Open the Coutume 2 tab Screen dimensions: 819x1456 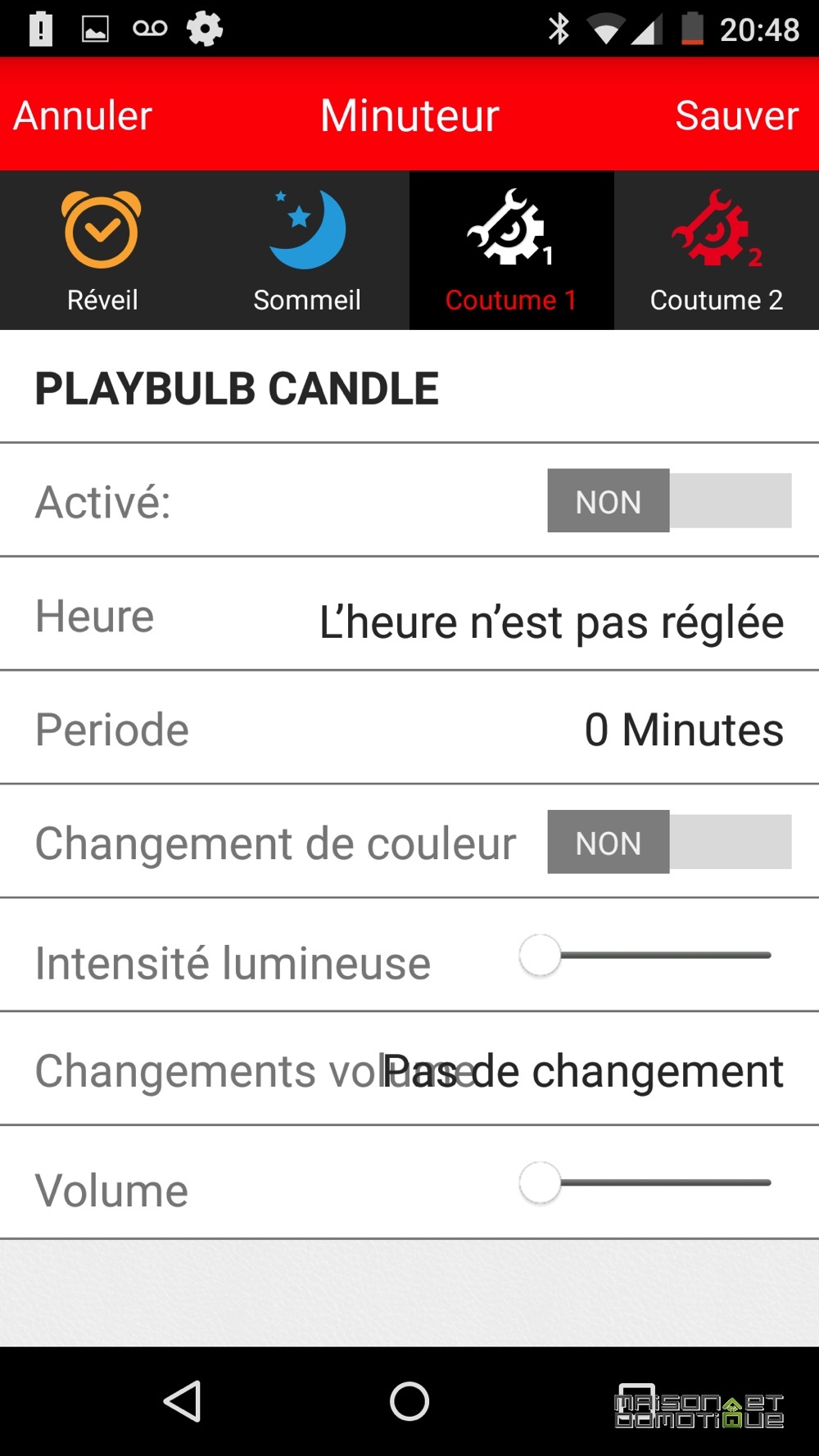[717, 251]
